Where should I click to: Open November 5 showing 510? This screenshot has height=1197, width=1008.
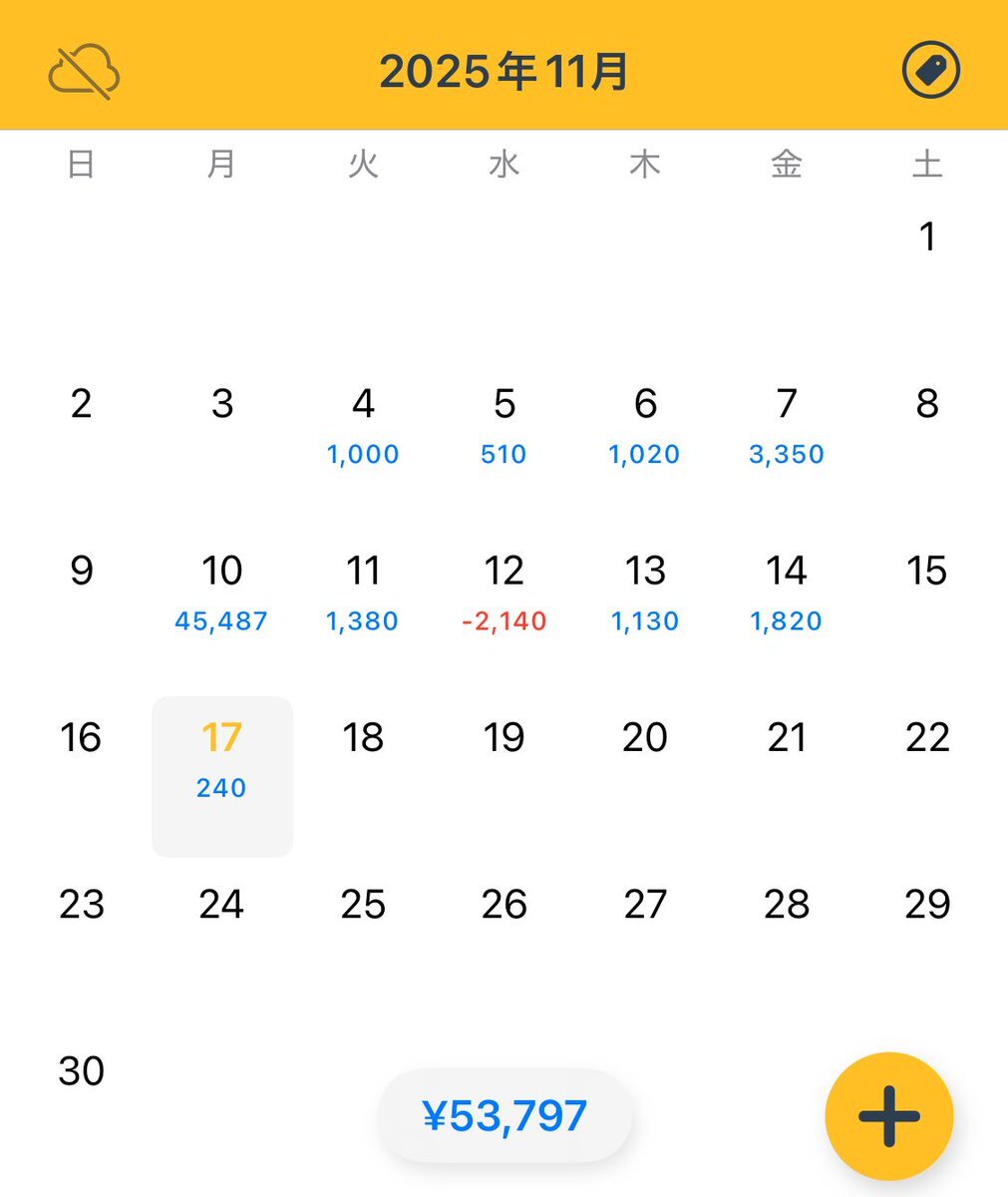point(504,425)
